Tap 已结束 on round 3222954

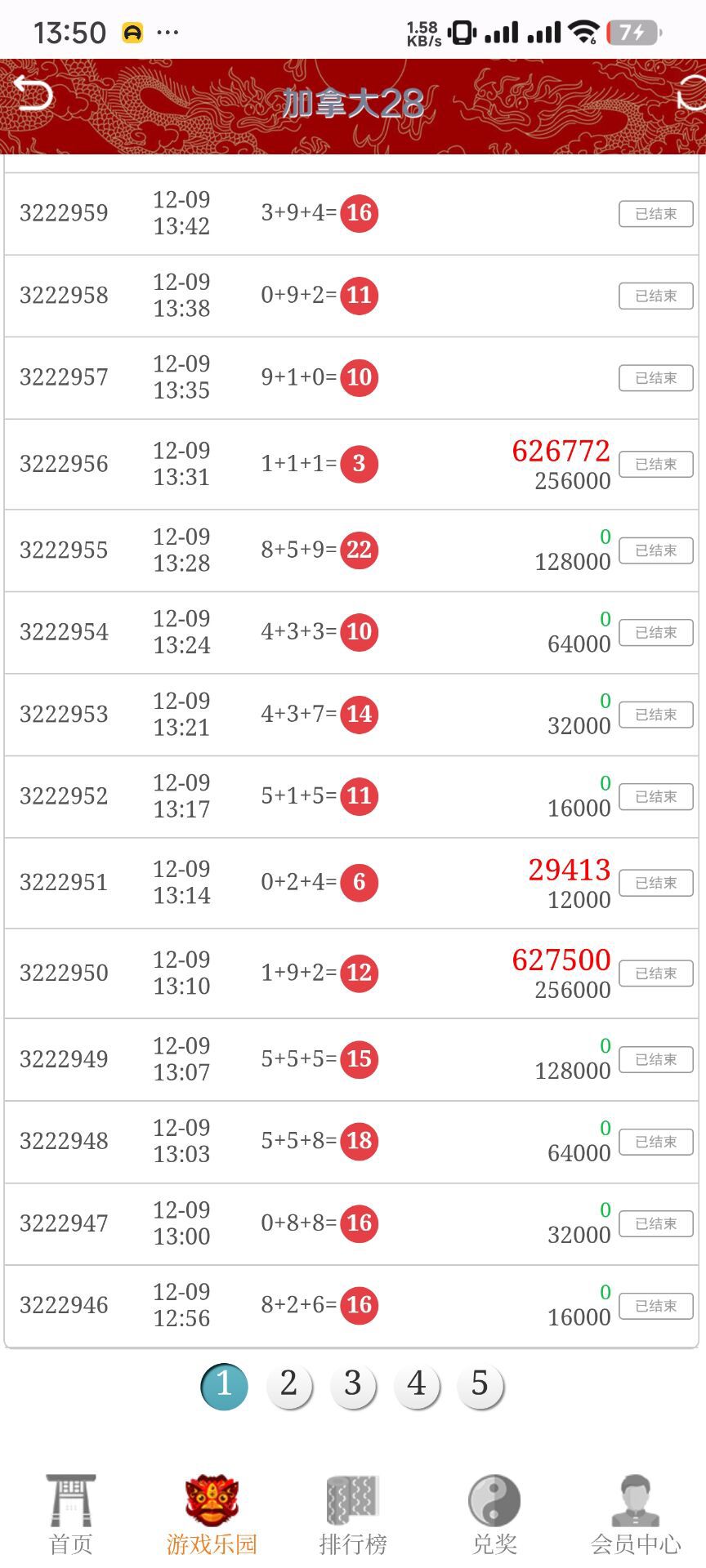(655, 632)
